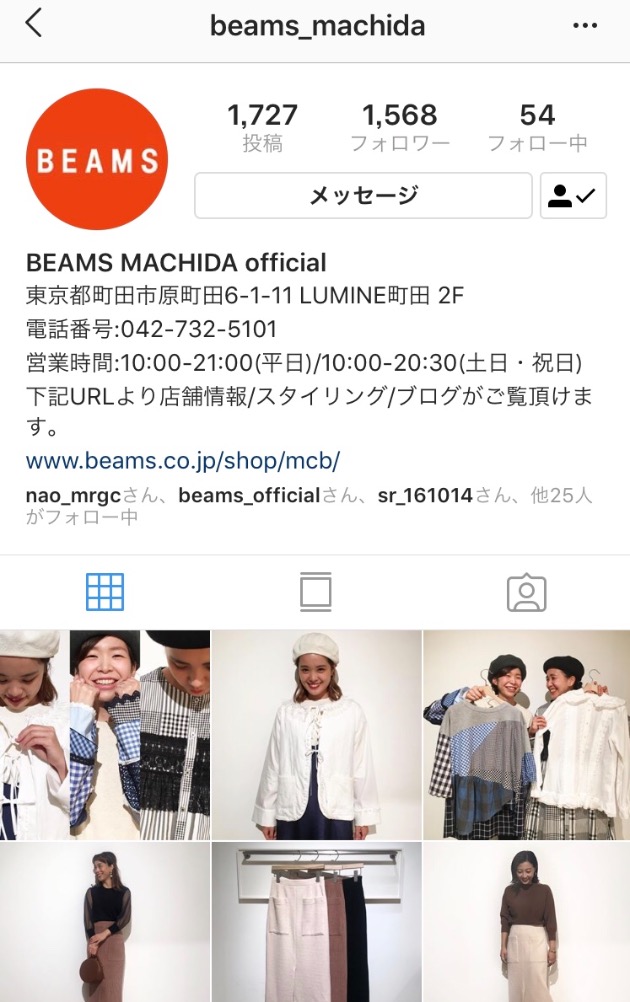Switch to the single-column feed view tab
The image size is (630, 1002).
coord(315,592)
